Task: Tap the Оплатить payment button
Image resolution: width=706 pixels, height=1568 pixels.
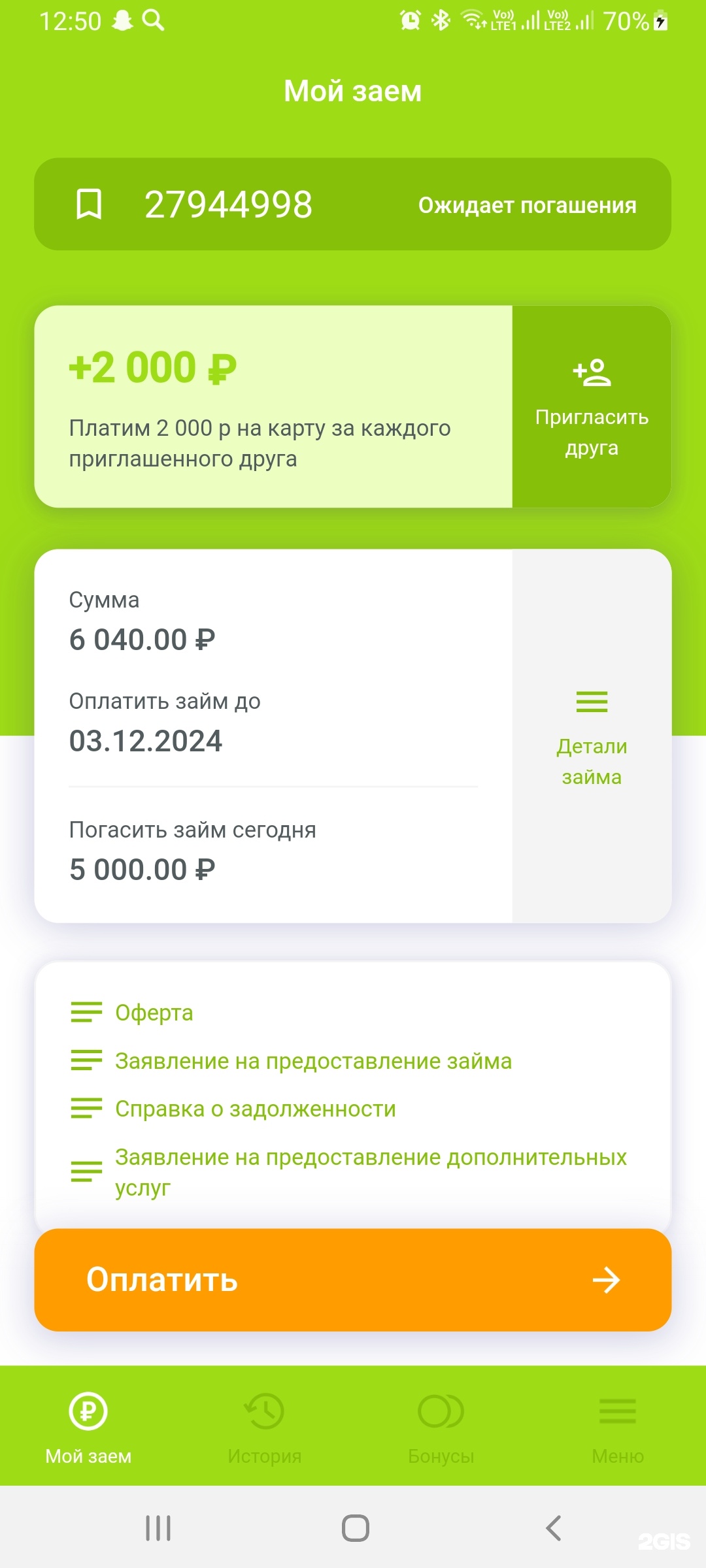Action: [x=353, y=1279]
